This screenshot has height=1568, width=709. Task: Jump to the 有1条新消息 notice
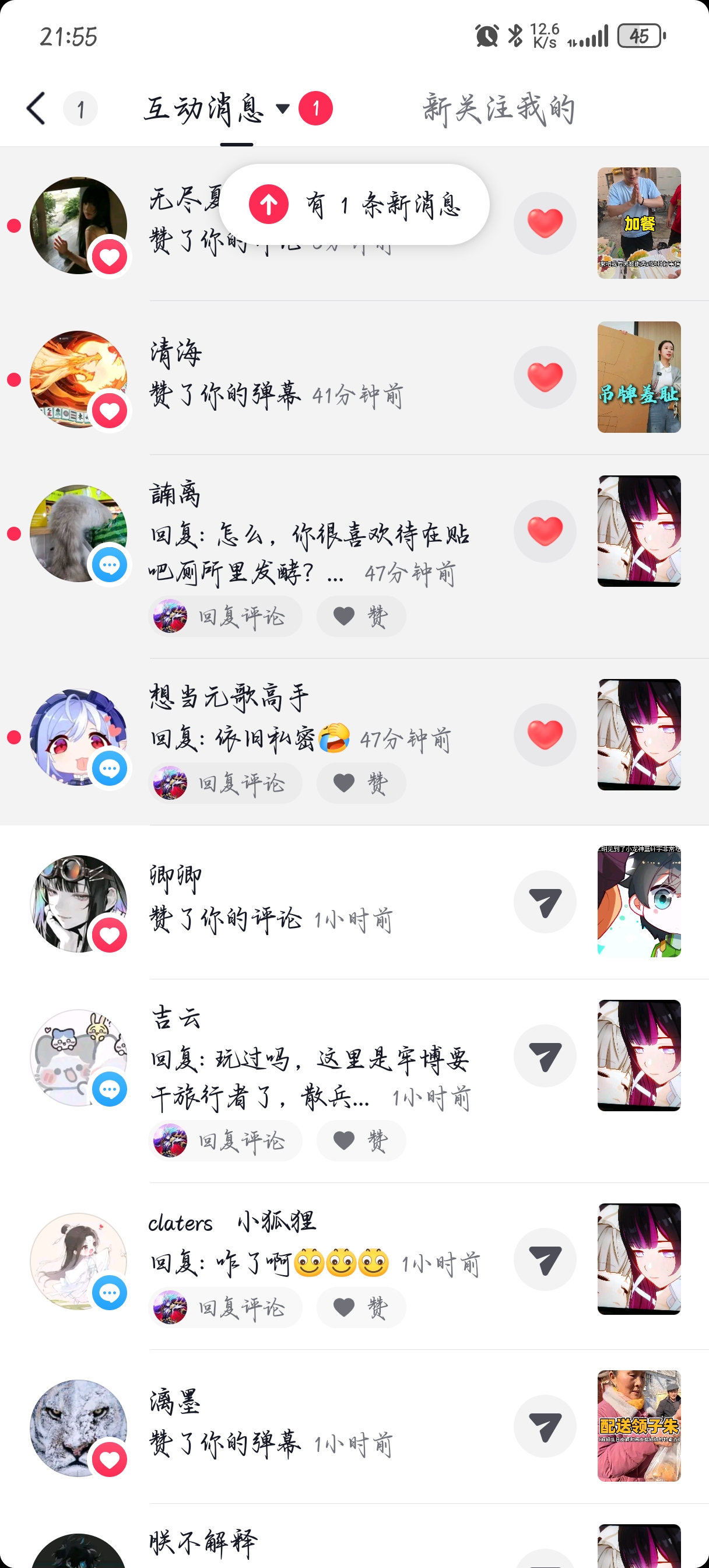point(353,205)
